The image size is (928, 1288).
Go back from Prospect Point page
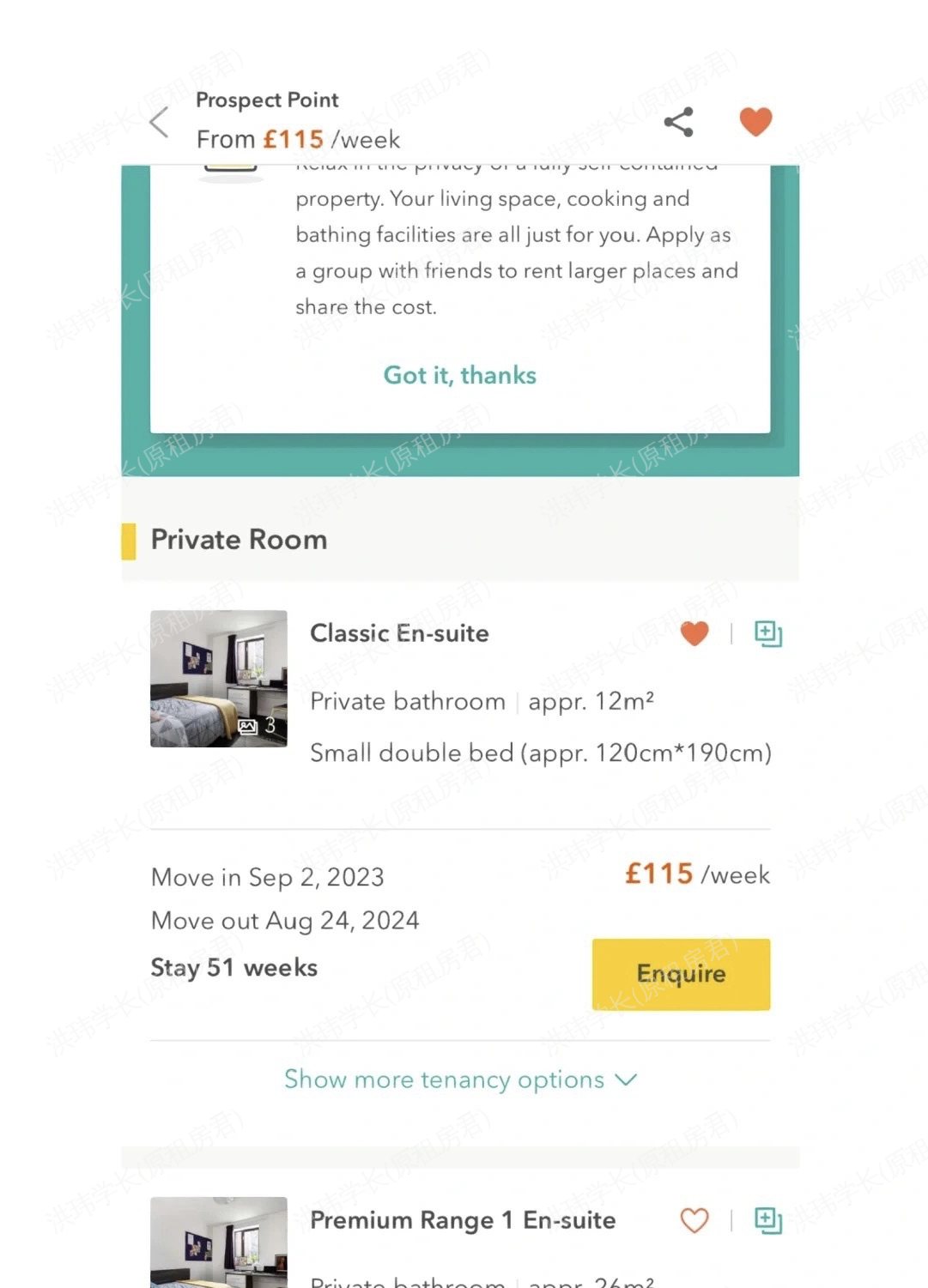160,123
